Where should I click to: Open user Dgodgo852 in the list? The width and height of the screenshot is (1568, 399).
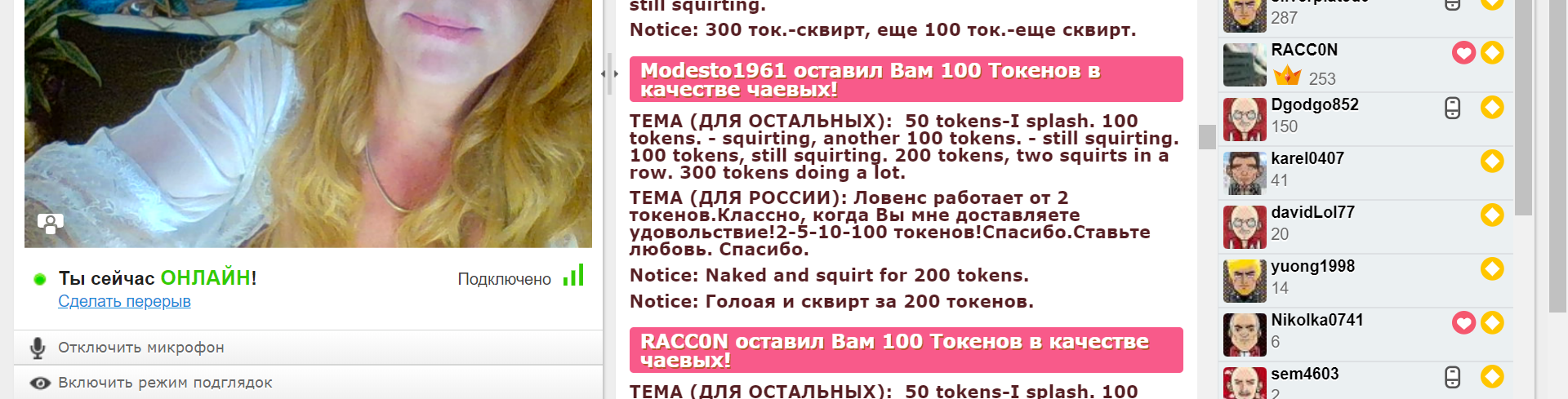coord(1314,105)
